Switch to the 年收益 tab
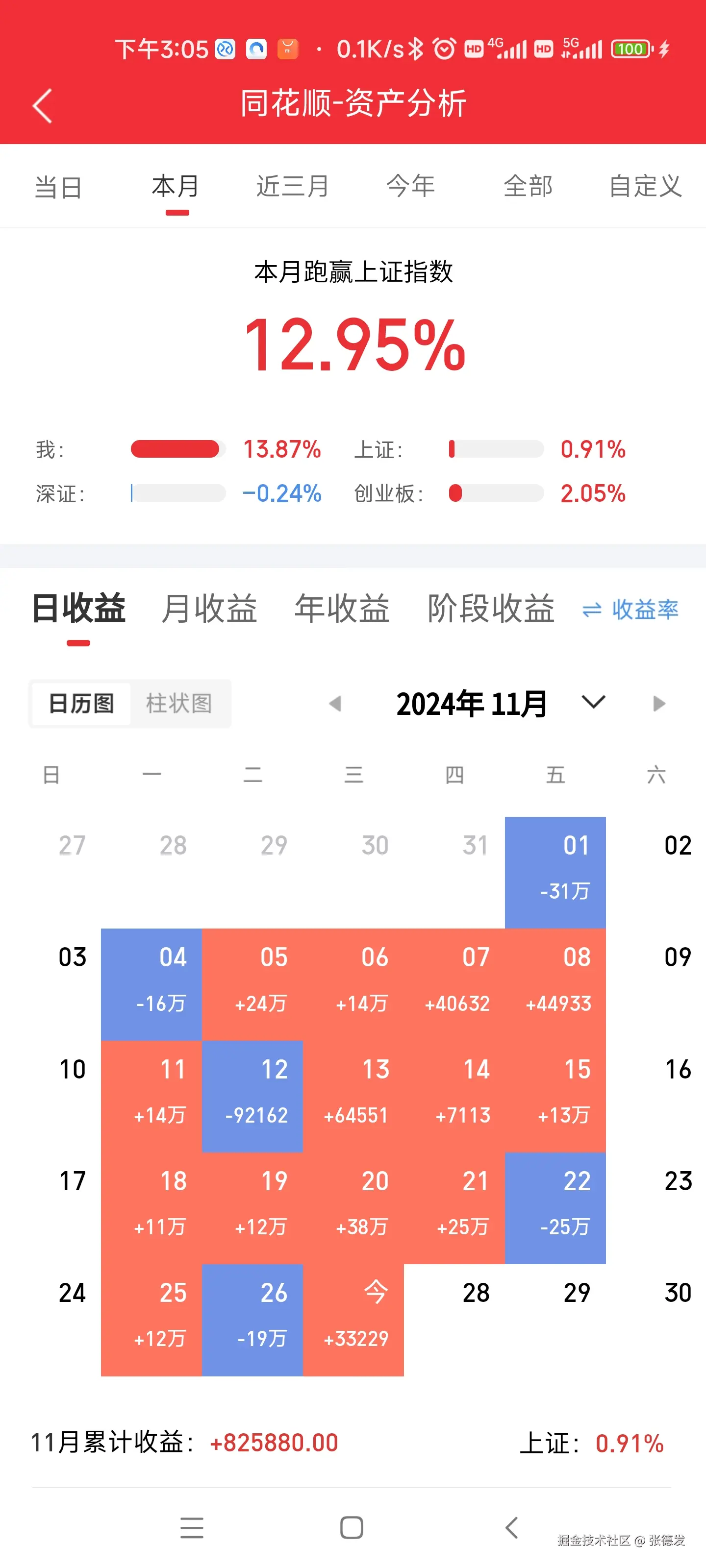The height and width of the screenshot is (1568, 706). [342, 609]
